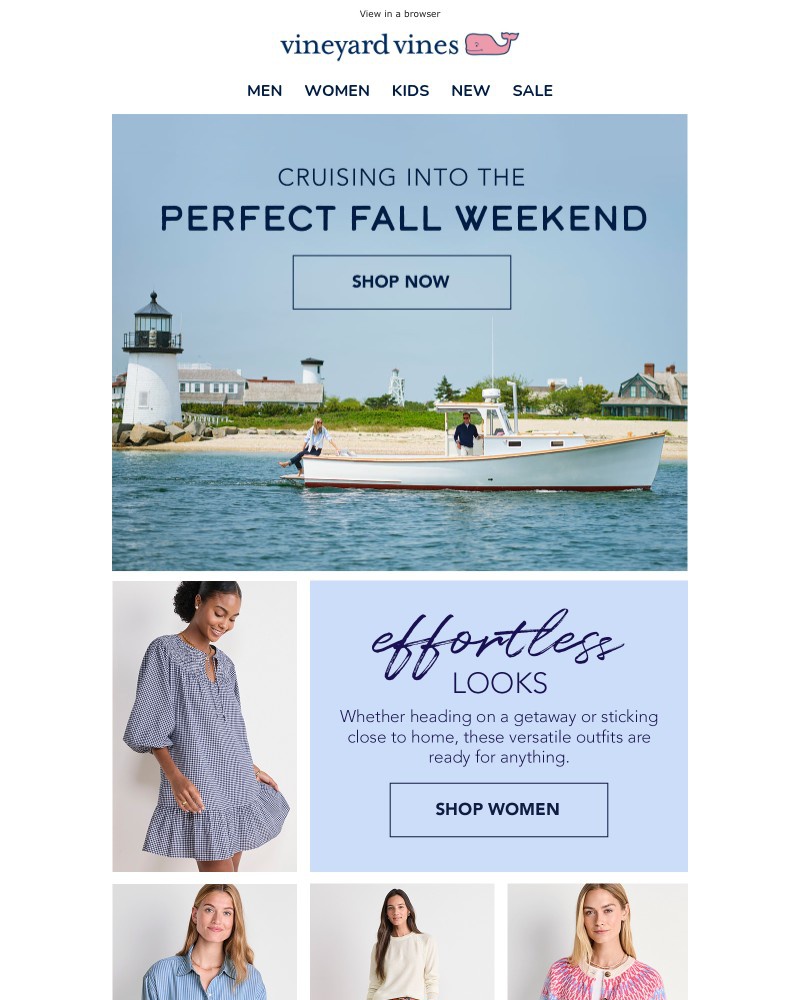
Task: View the cream sweater product tile
Action: click(402, 942)
